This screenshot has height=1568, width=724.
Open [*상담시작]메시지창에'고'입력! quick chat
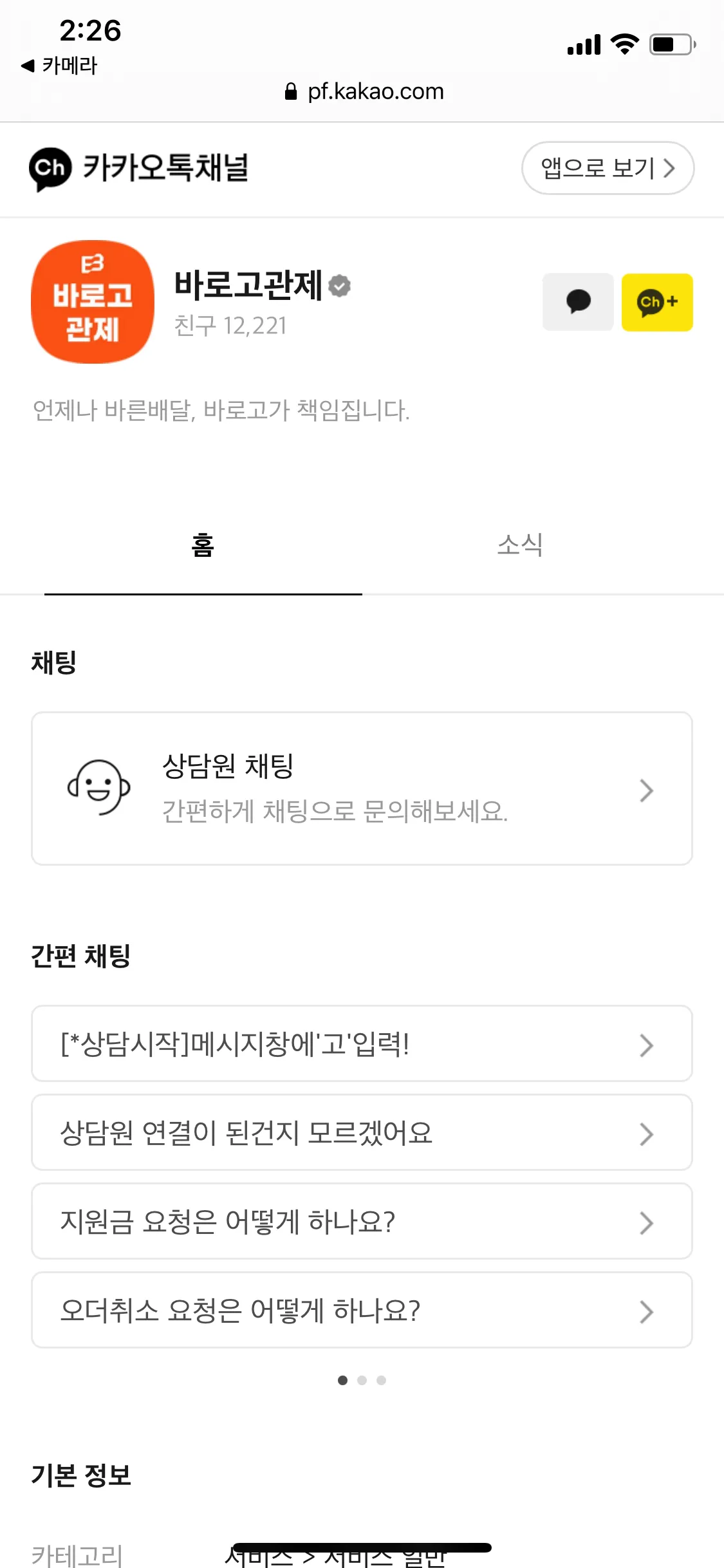[x=362, y=1043]
